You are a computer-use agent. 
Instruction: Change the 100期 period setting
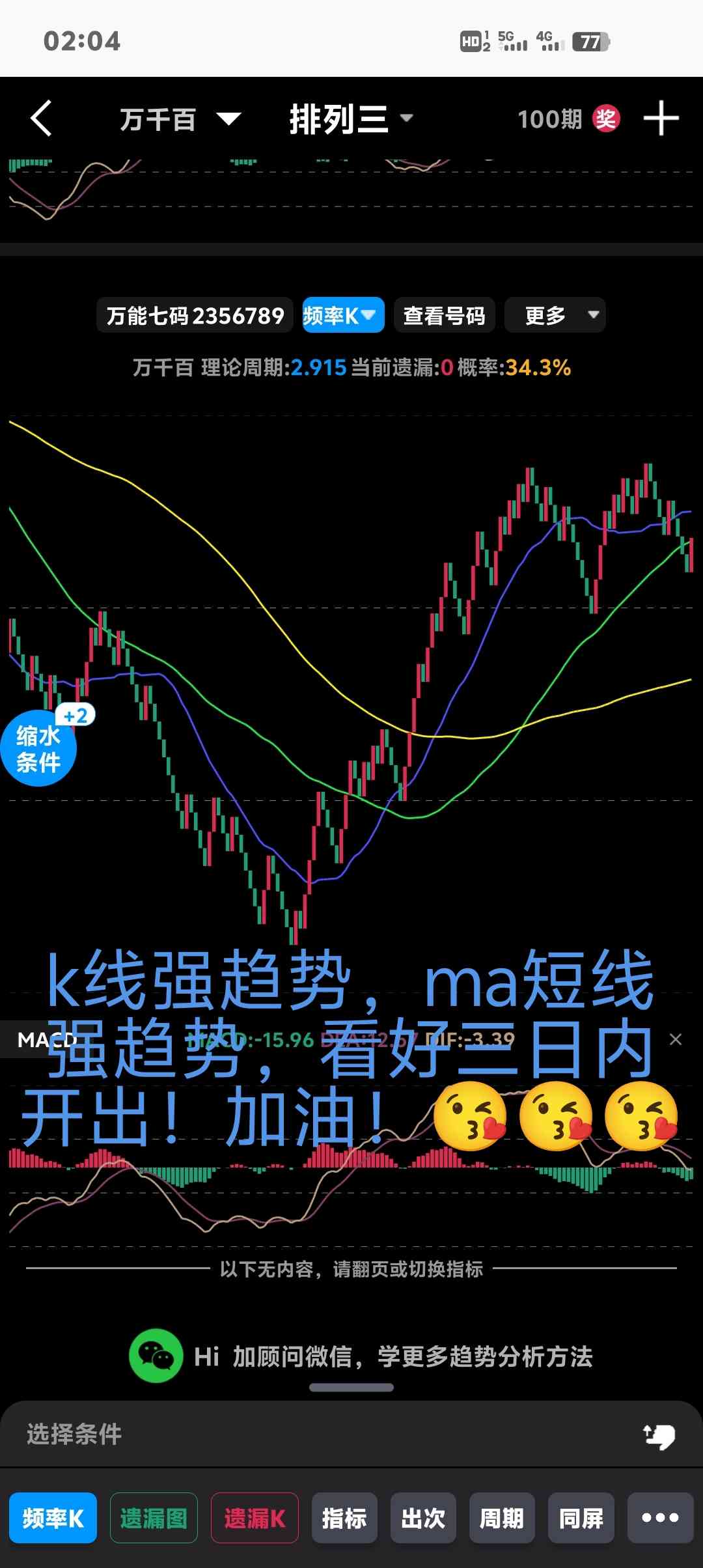click(550, 119)
